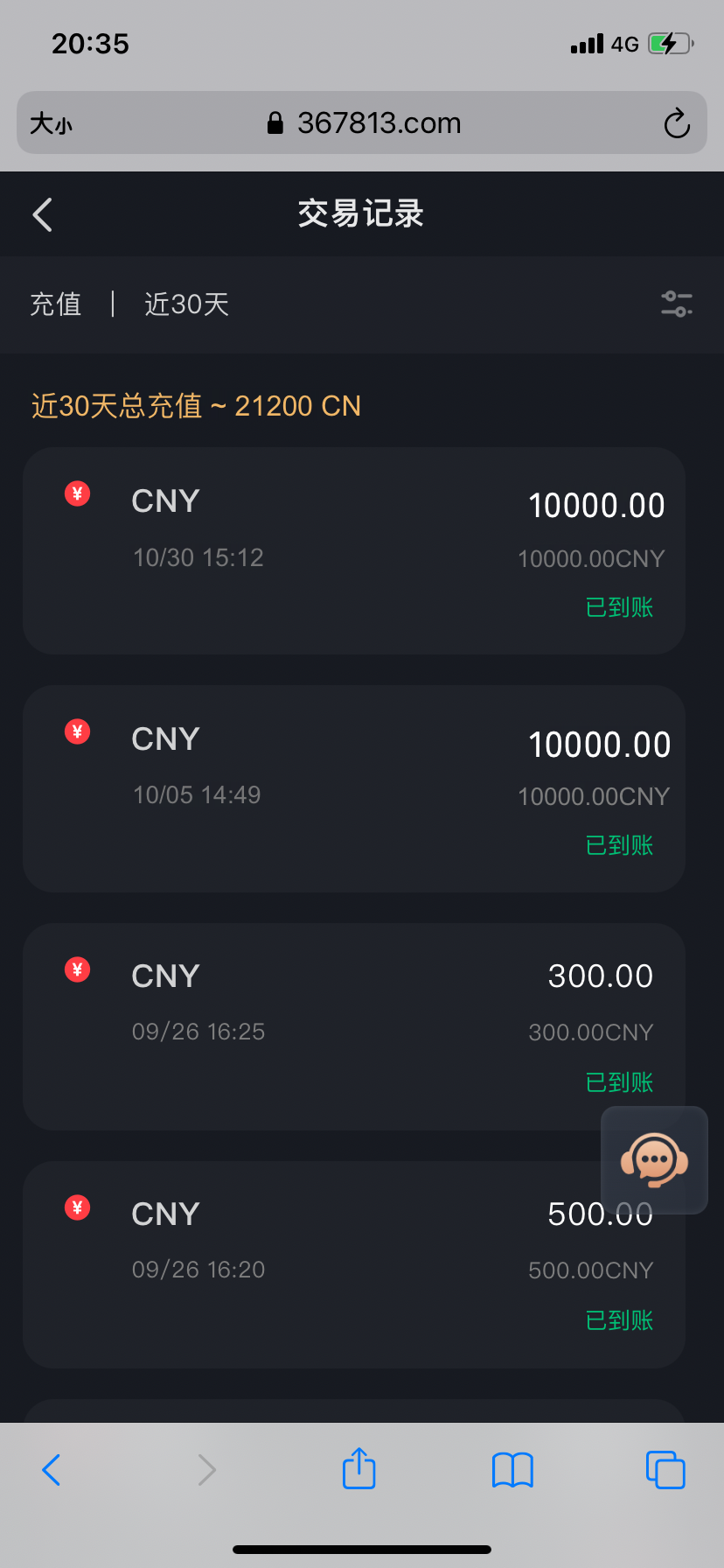Go back from the 交易记录 page
Screen dimensions: 724x1568
pyautogui.click(x=43, y=214)
